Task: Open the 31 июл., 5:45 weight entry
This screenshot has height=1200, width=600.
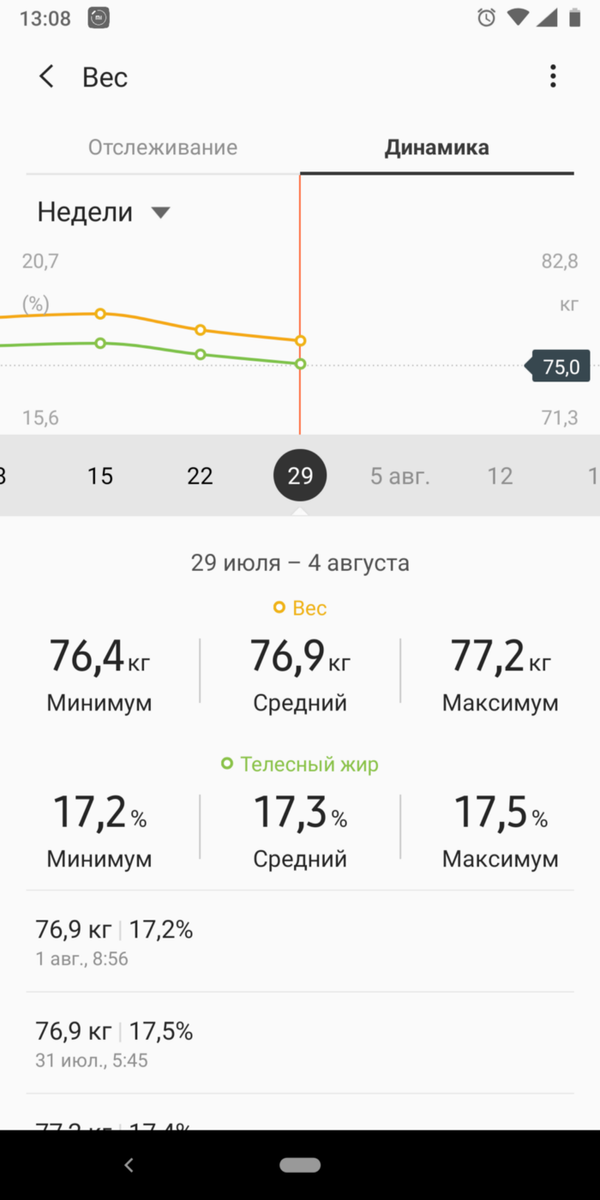Action: (300, 1043)
